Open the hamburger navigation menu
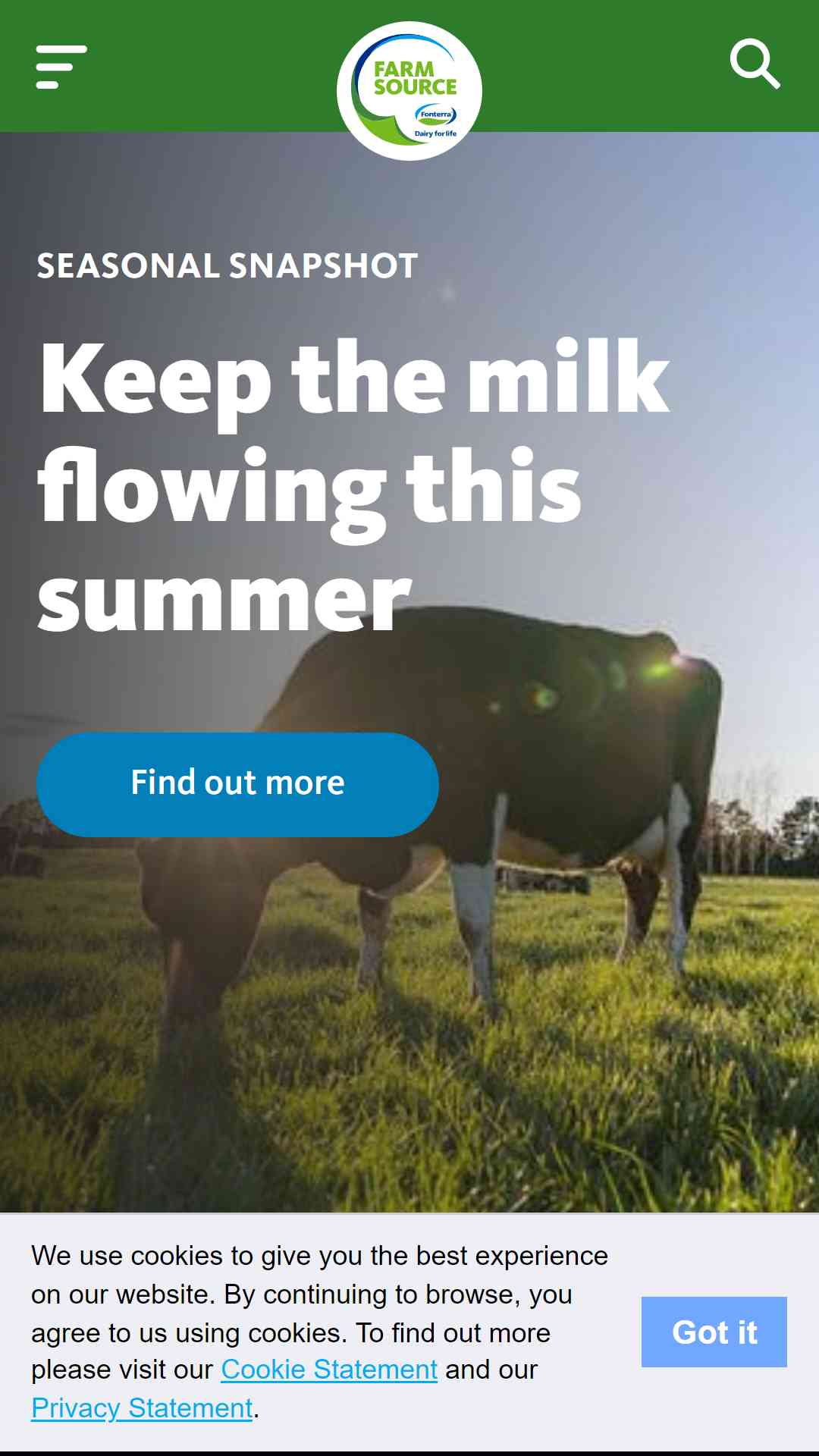The height and width of the screenshot is (1456, 819). click(x=61, y=67)
